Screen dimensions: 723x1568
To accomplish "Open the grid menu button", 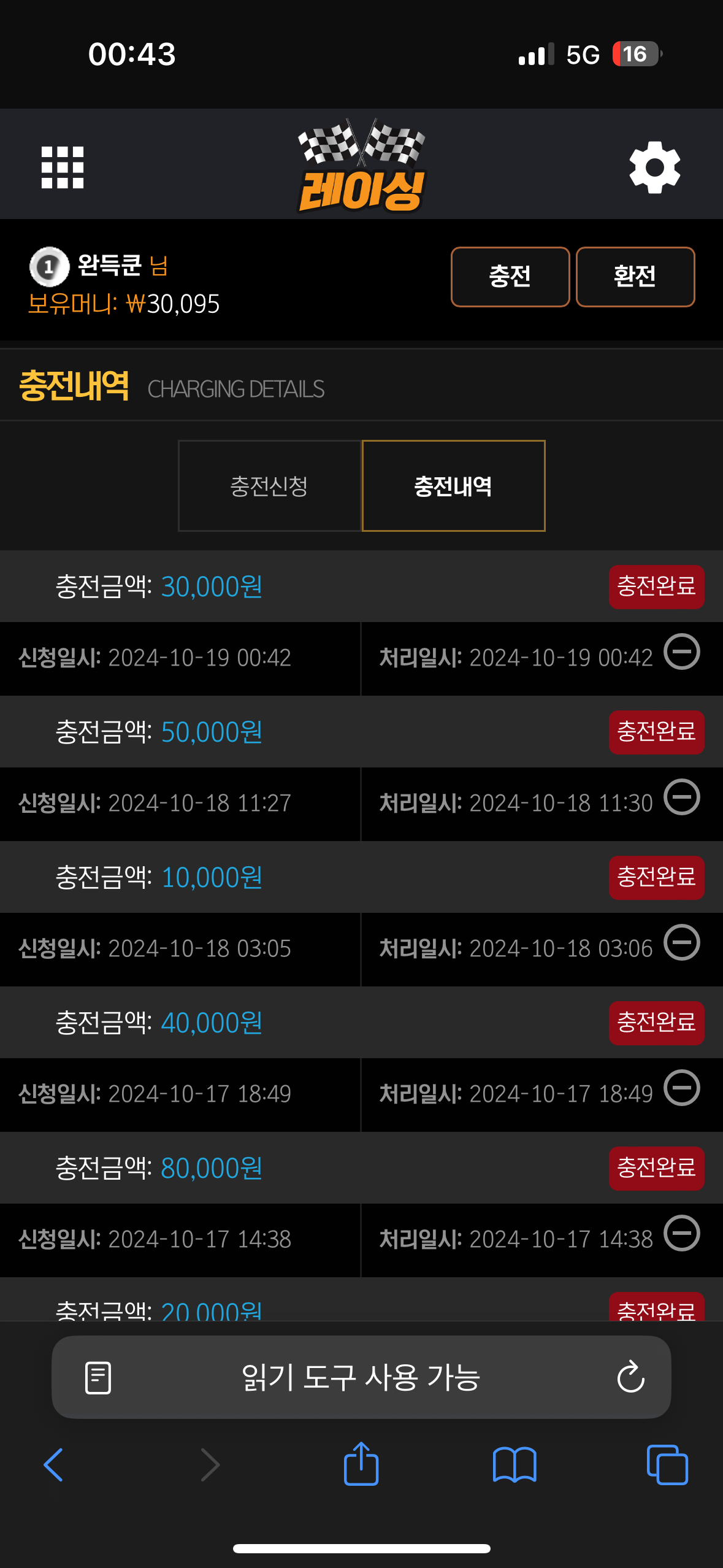I will point(62,167).
